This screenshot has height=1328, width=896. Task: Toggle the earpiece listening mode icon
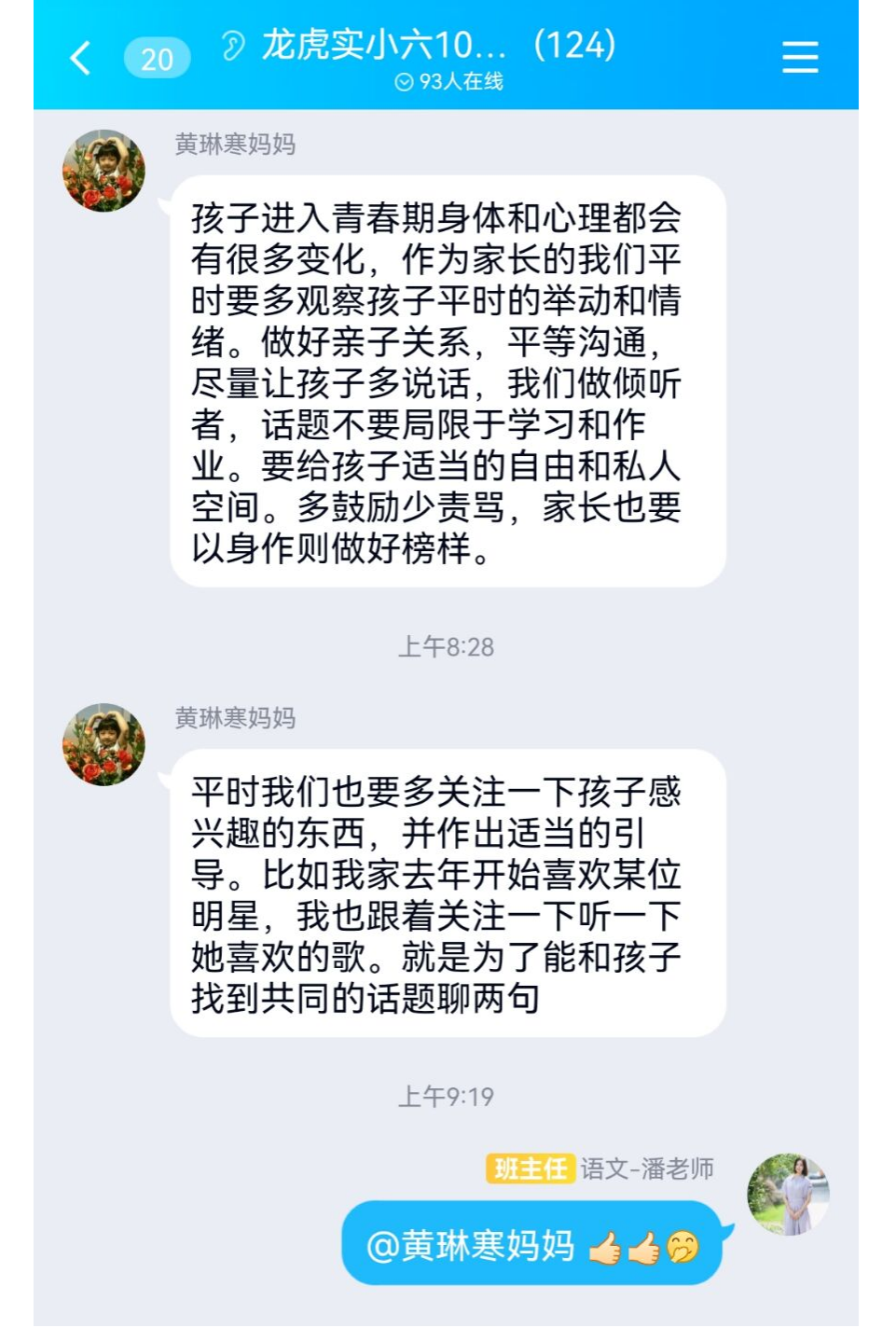233,45
